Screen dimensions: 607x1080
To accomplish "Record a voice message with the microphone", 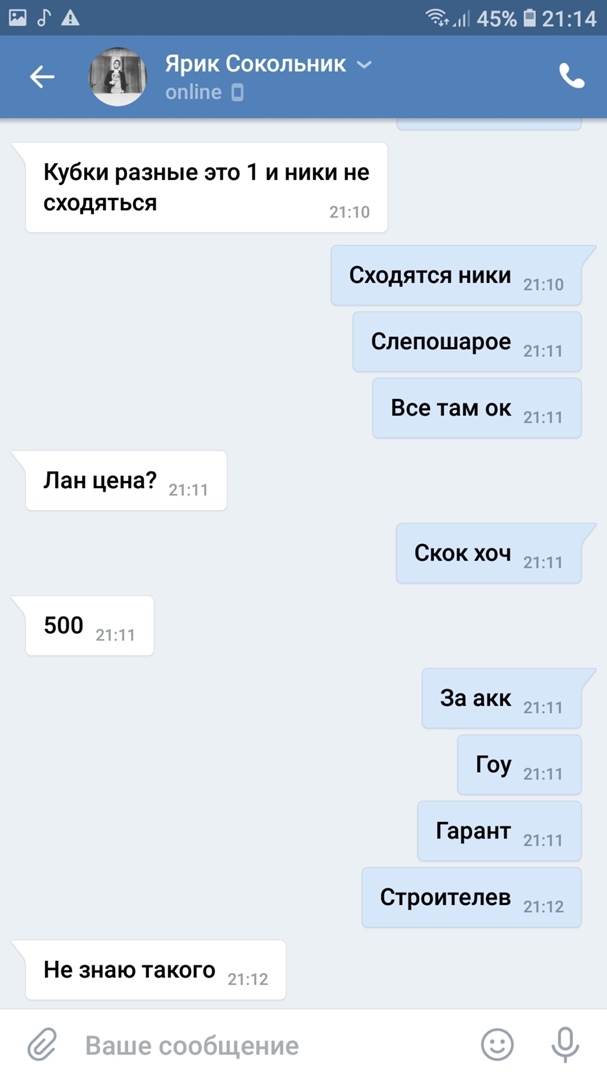I will pos(565,1045).
